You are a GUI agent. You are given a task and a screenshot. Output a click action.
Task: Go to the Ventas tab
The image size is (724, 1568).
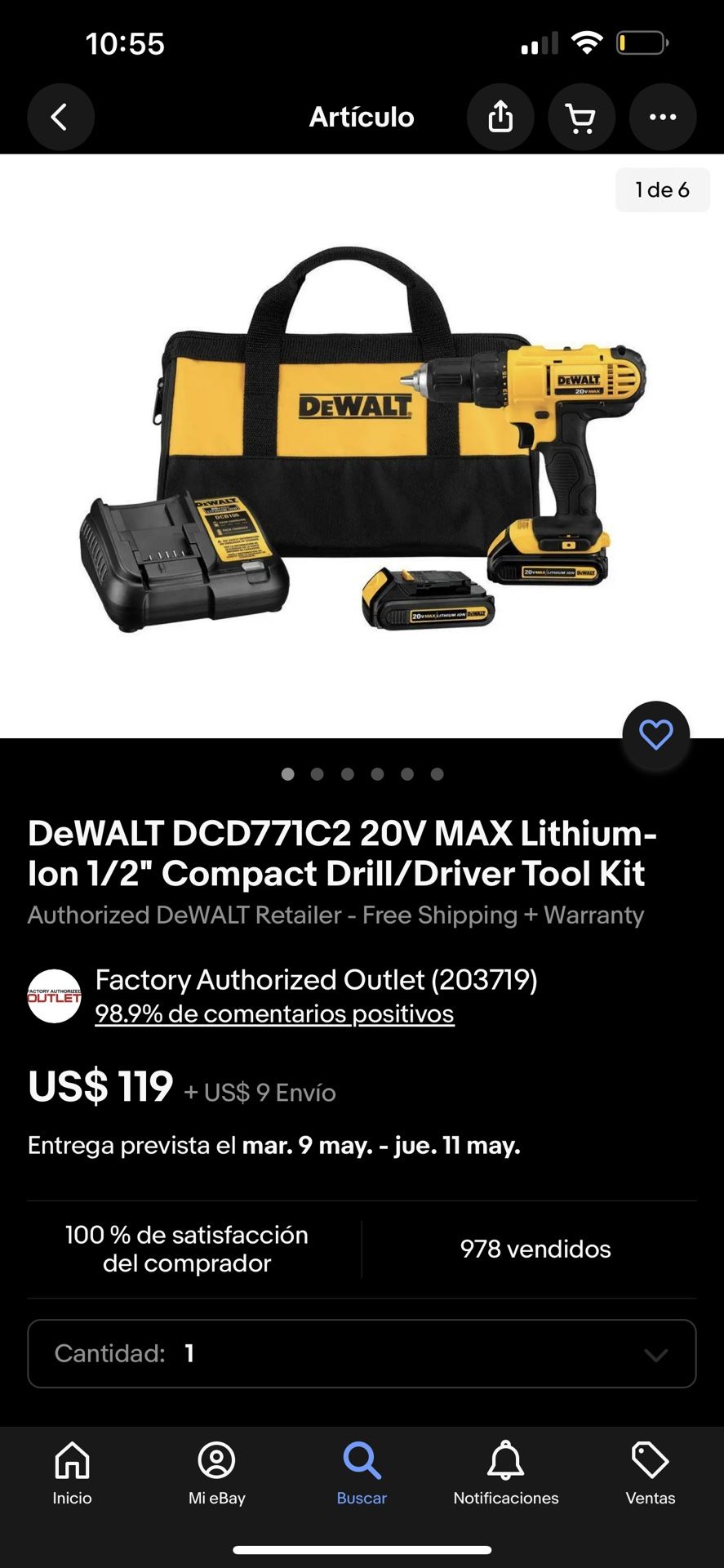coord(651,1473)
